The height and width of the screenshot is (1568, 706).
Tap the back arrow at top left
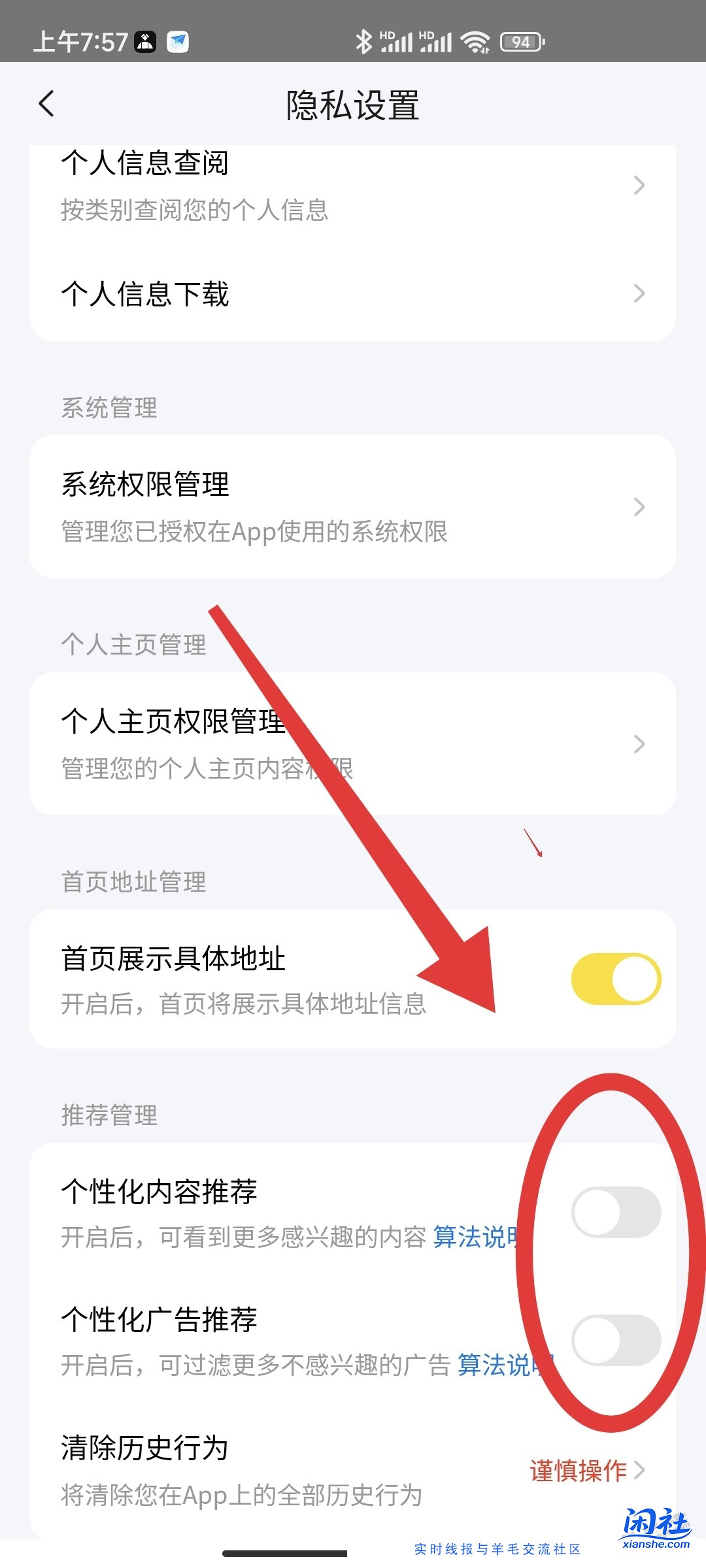point(46,103)
